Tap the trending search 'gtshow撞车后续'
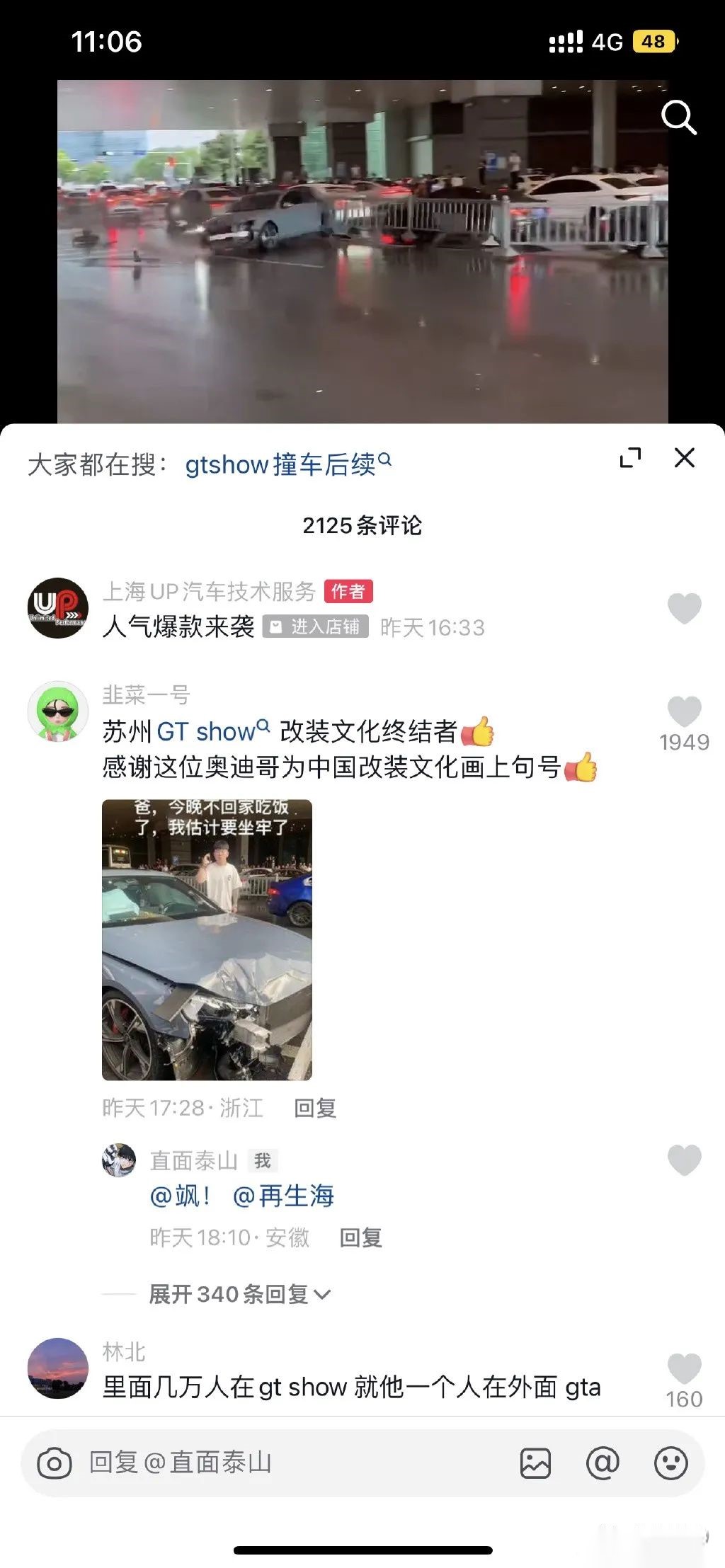Viewport: 725px width, 1568px height. coord(287,464)
